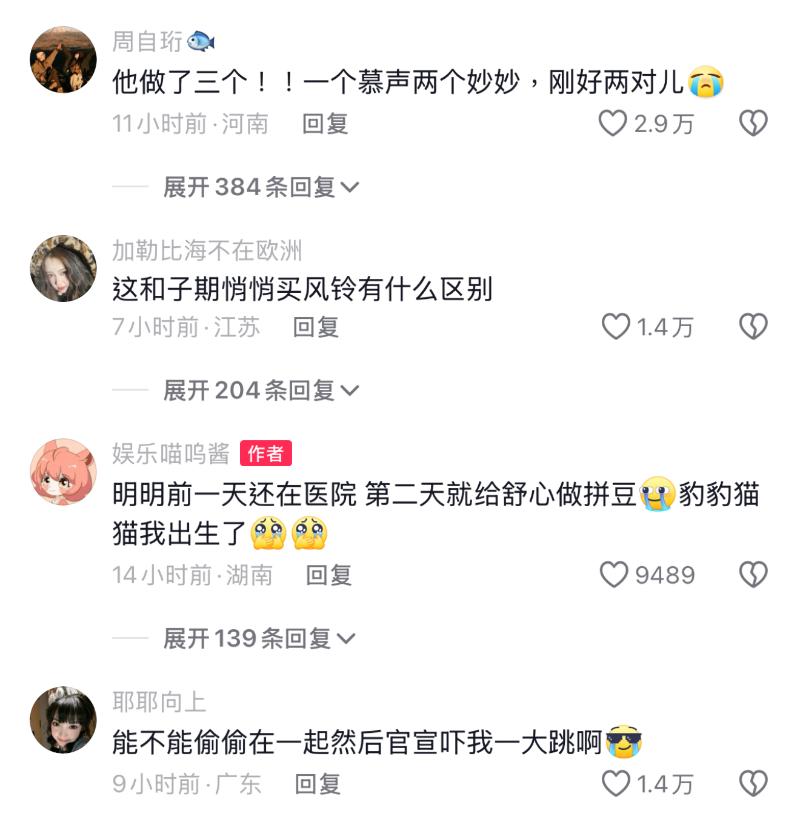Open username 周自珩's profile
Viewport: 800px width, 819px height.
pyautogui.click(x=148, y=41)
